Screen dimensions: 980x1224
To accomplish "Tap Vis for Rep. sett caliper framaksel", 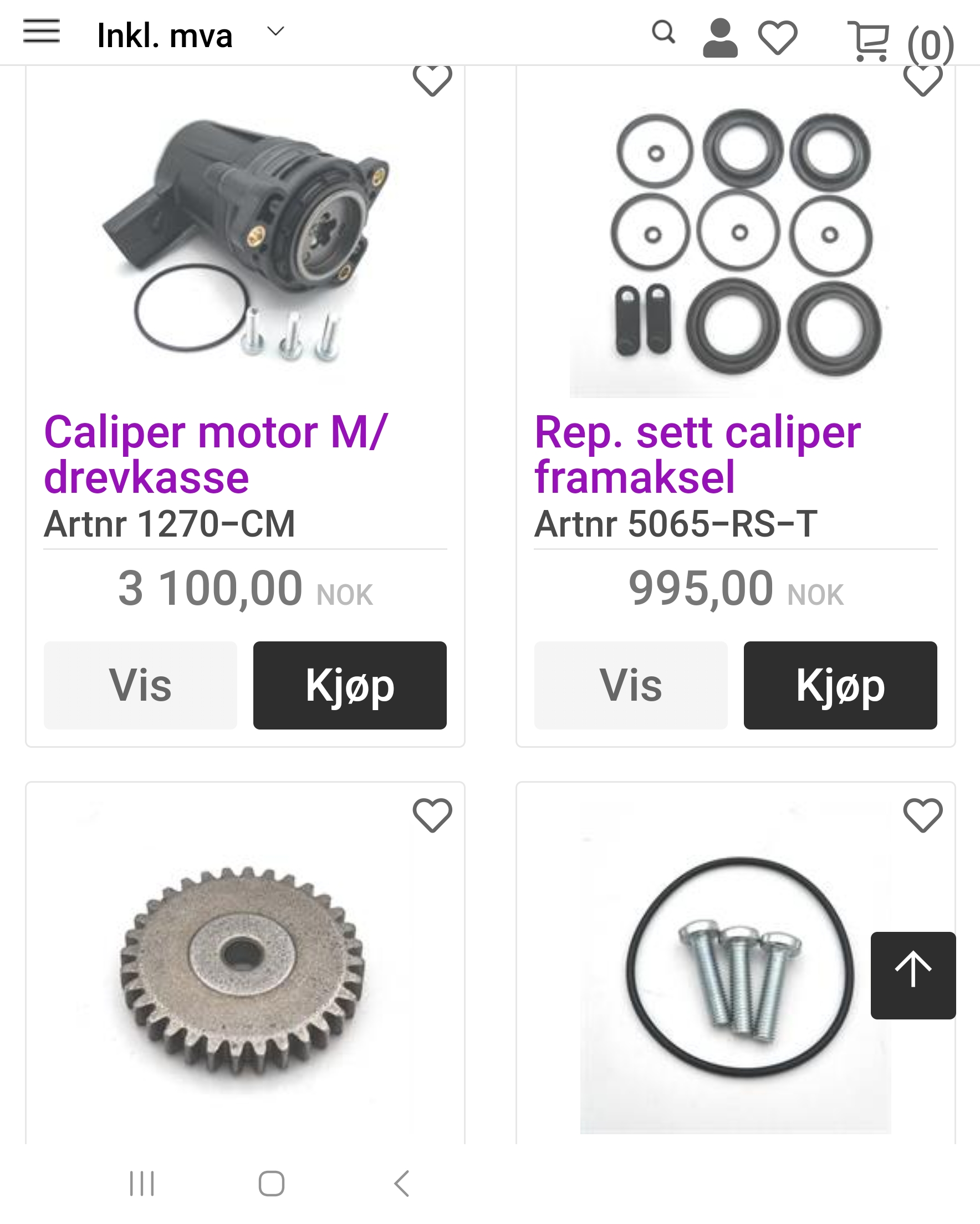I will (630, 685).
